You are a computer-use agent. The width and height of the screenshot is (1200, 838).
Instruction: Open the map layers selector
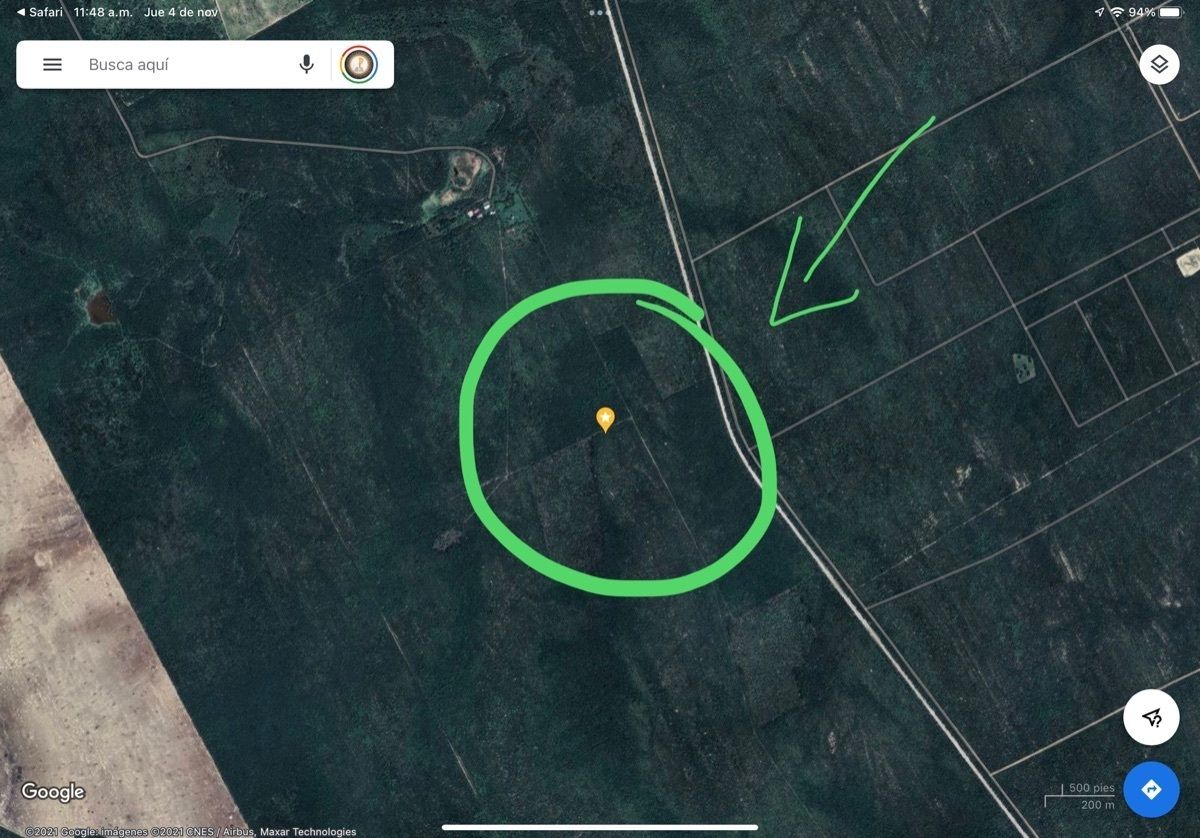click(1159, 65)
